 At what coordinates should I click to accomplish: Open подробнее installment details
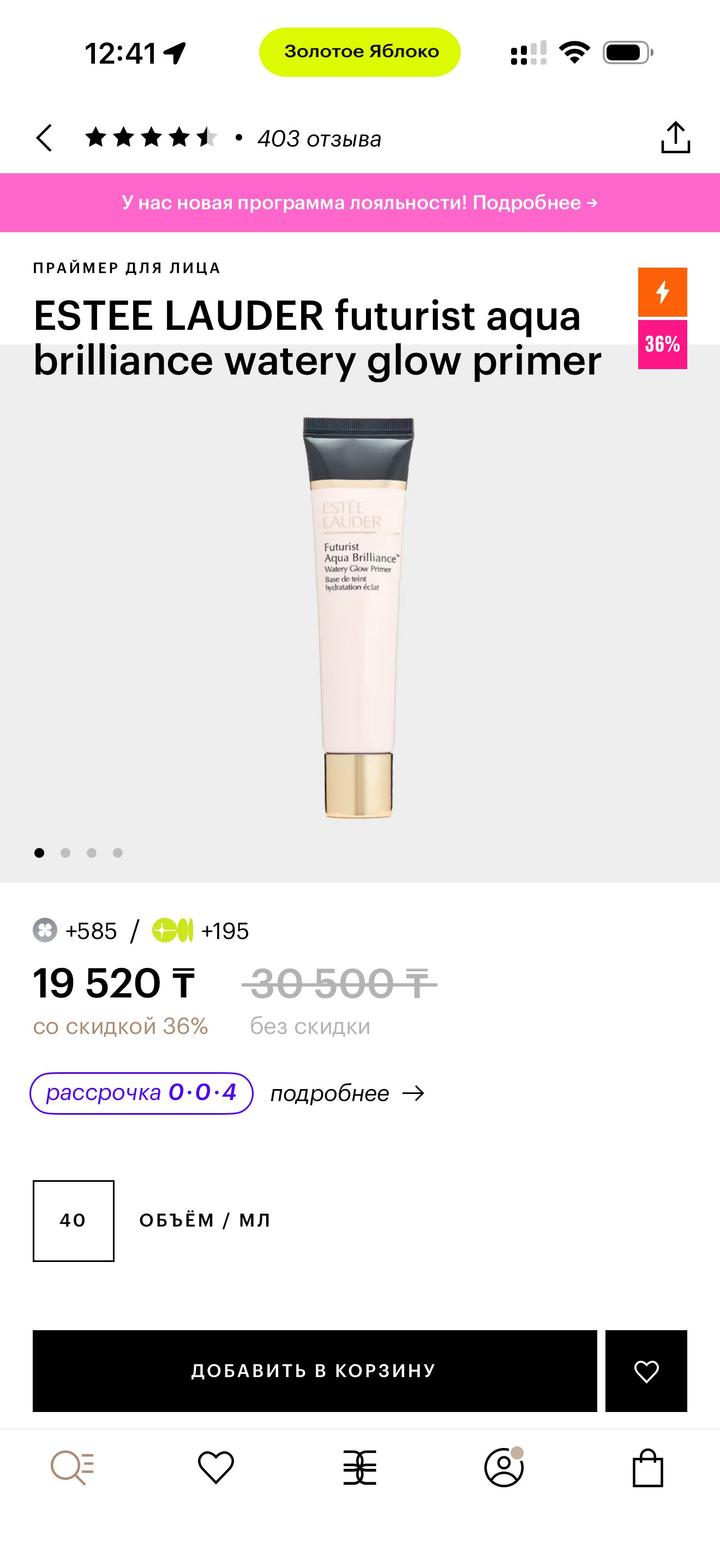coord(346,1094)
